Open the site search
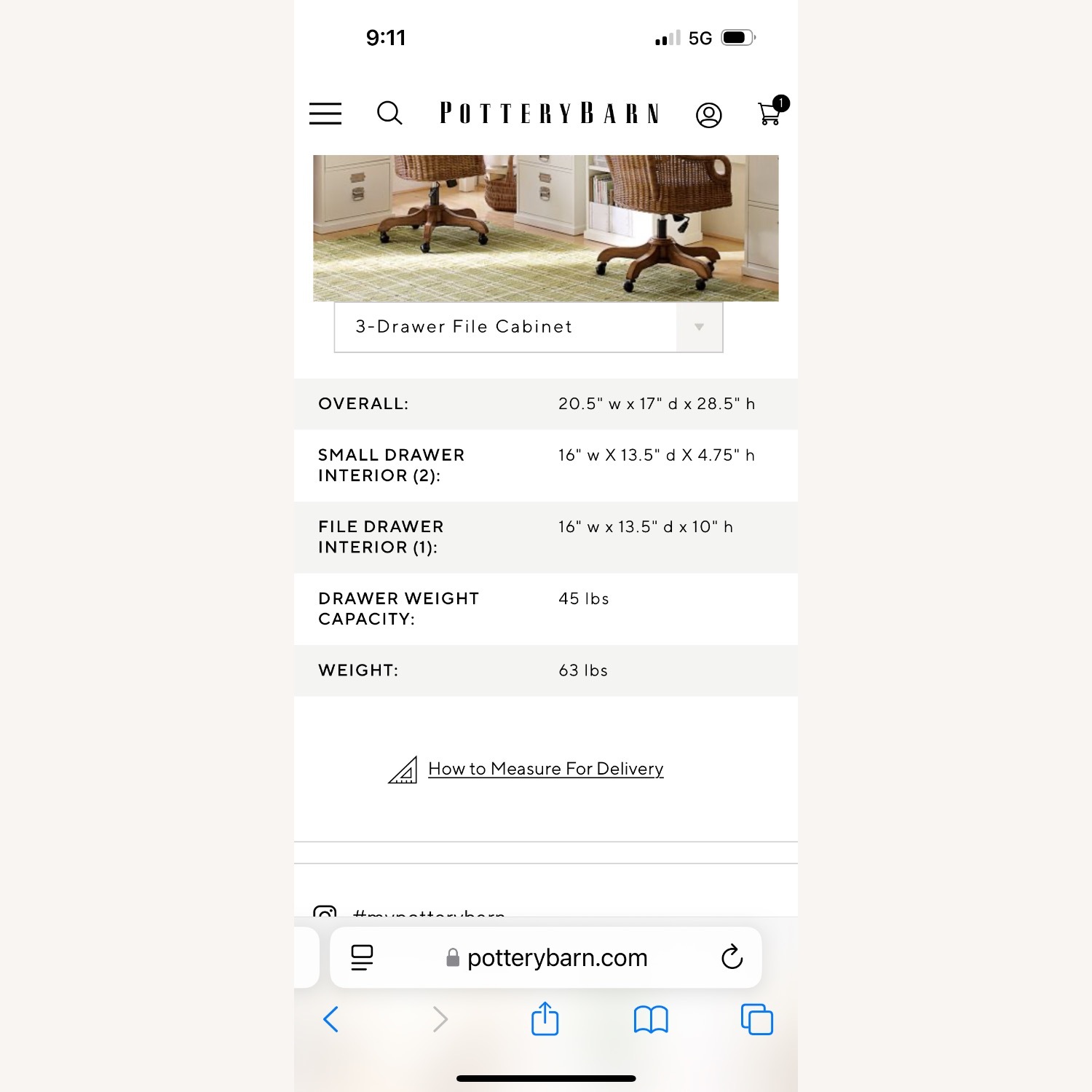The image size is (1092, 1092). pyautogui.click(x=389, y=114)
